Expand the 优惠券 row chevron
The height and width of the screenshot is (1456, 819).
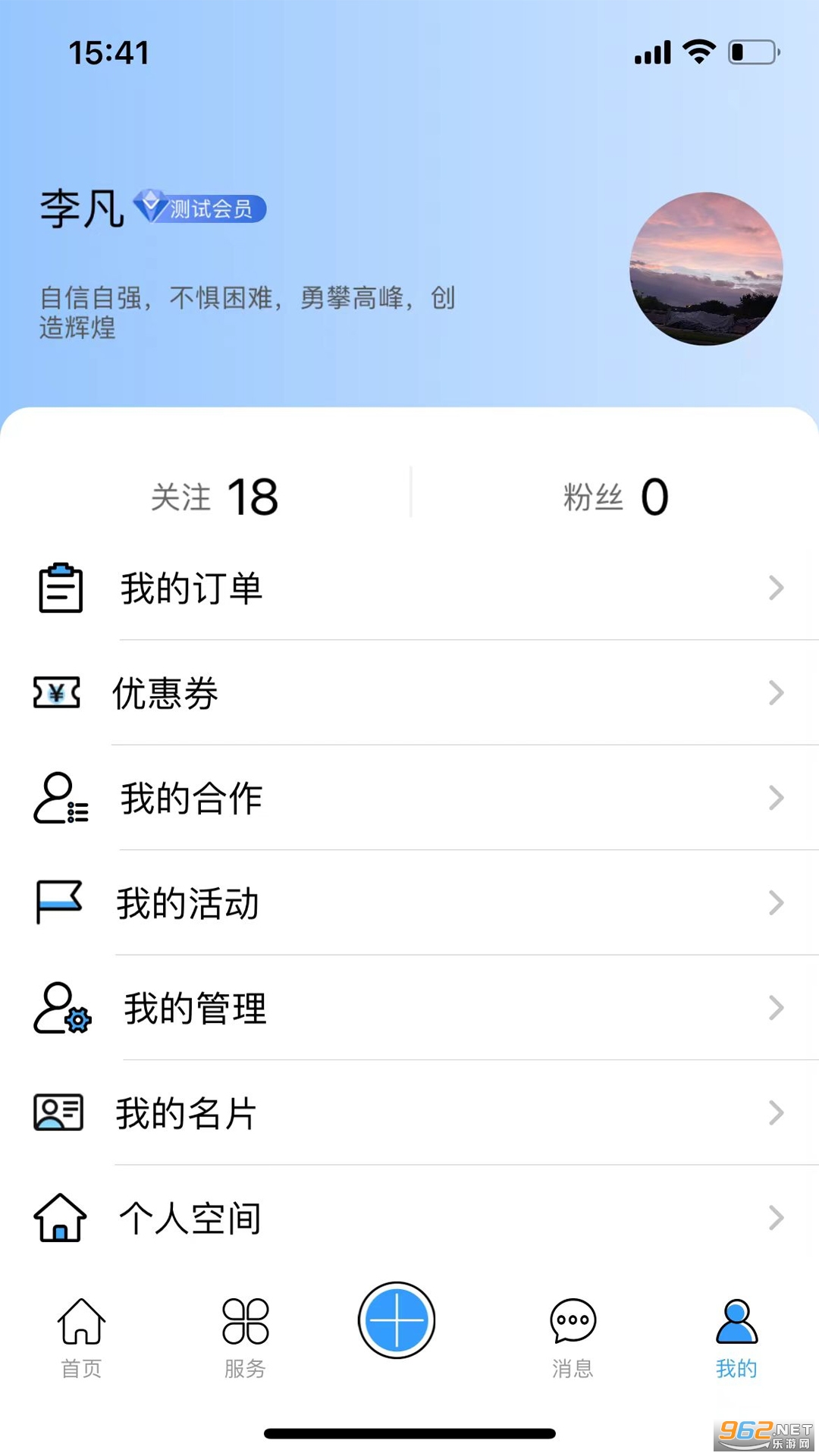tap(775, 693)
